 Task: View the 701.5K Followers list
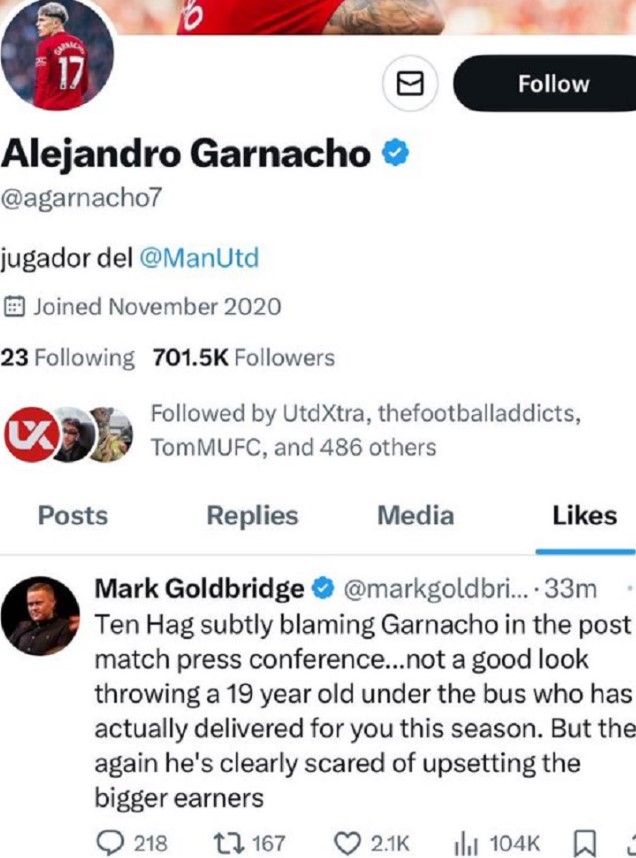click(243, 357)
